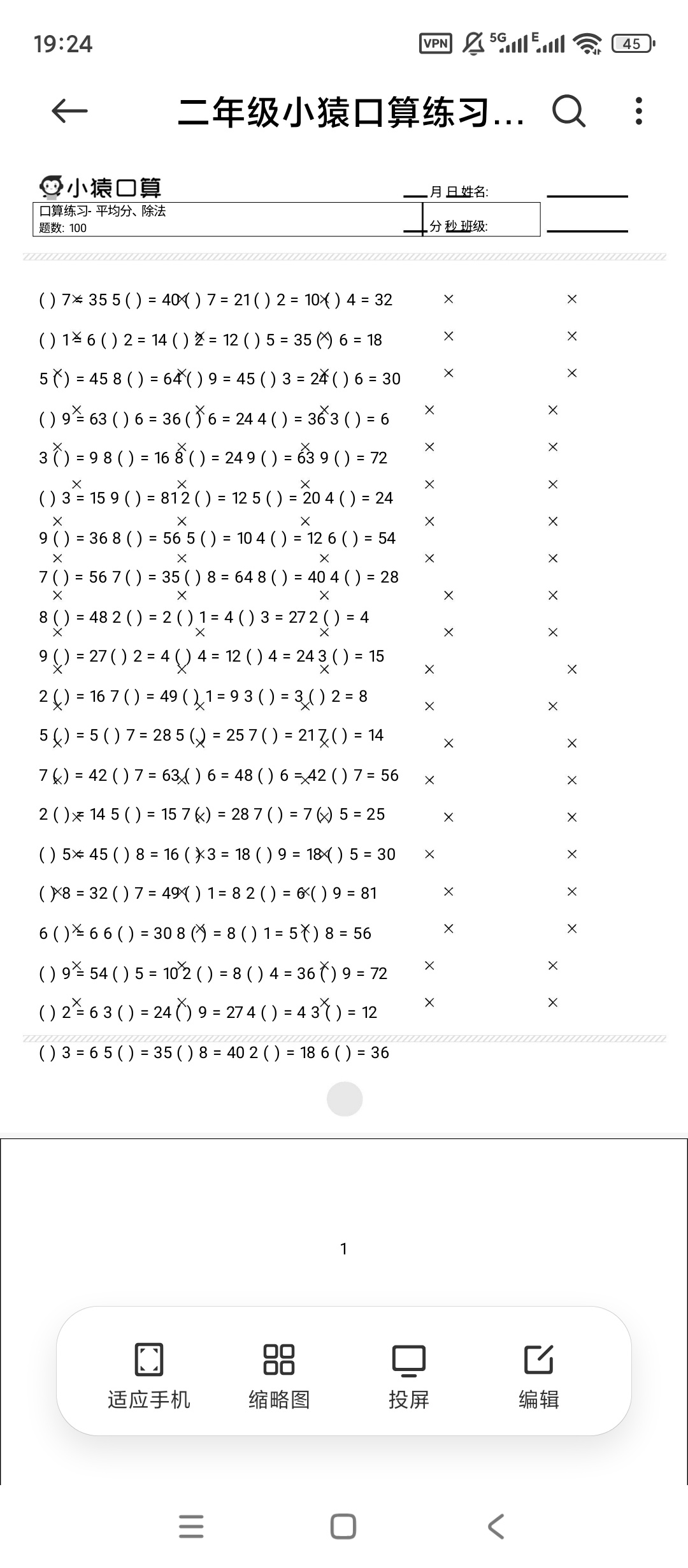Go to the home screen
688x1568 pixels.
click(343, 1527)
